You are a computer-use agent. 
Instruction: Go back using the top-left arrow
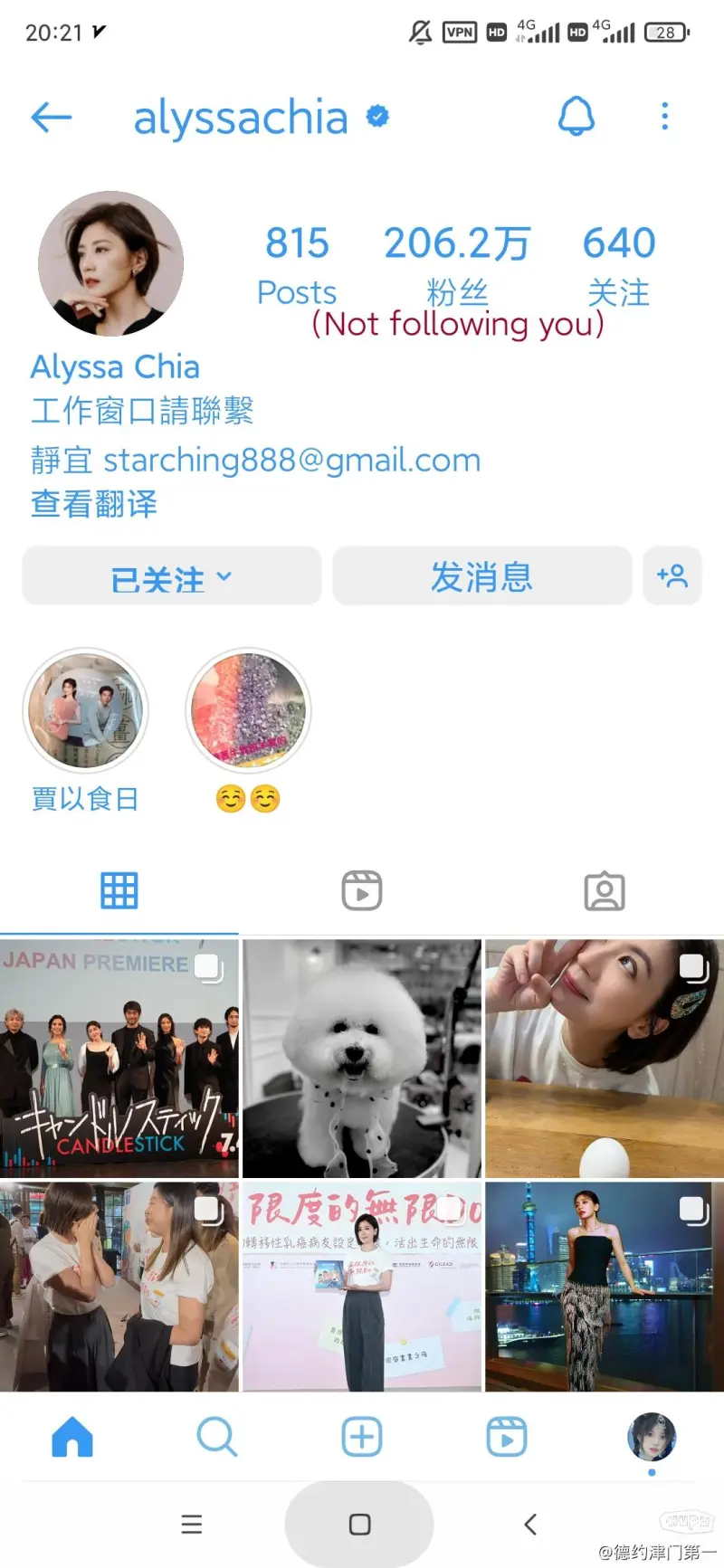(x=51, y=117)
